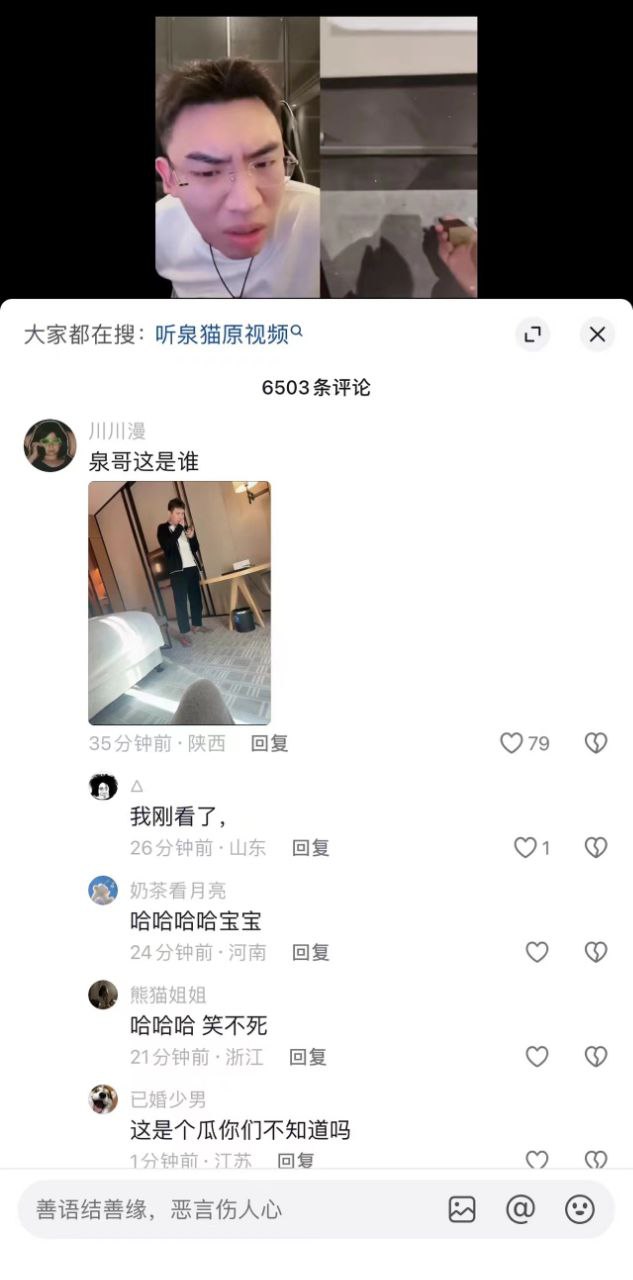Attach an image to the comment
Viewport: 633px width, 1280px height.
pyautogui.click(x=462, y=1209)
